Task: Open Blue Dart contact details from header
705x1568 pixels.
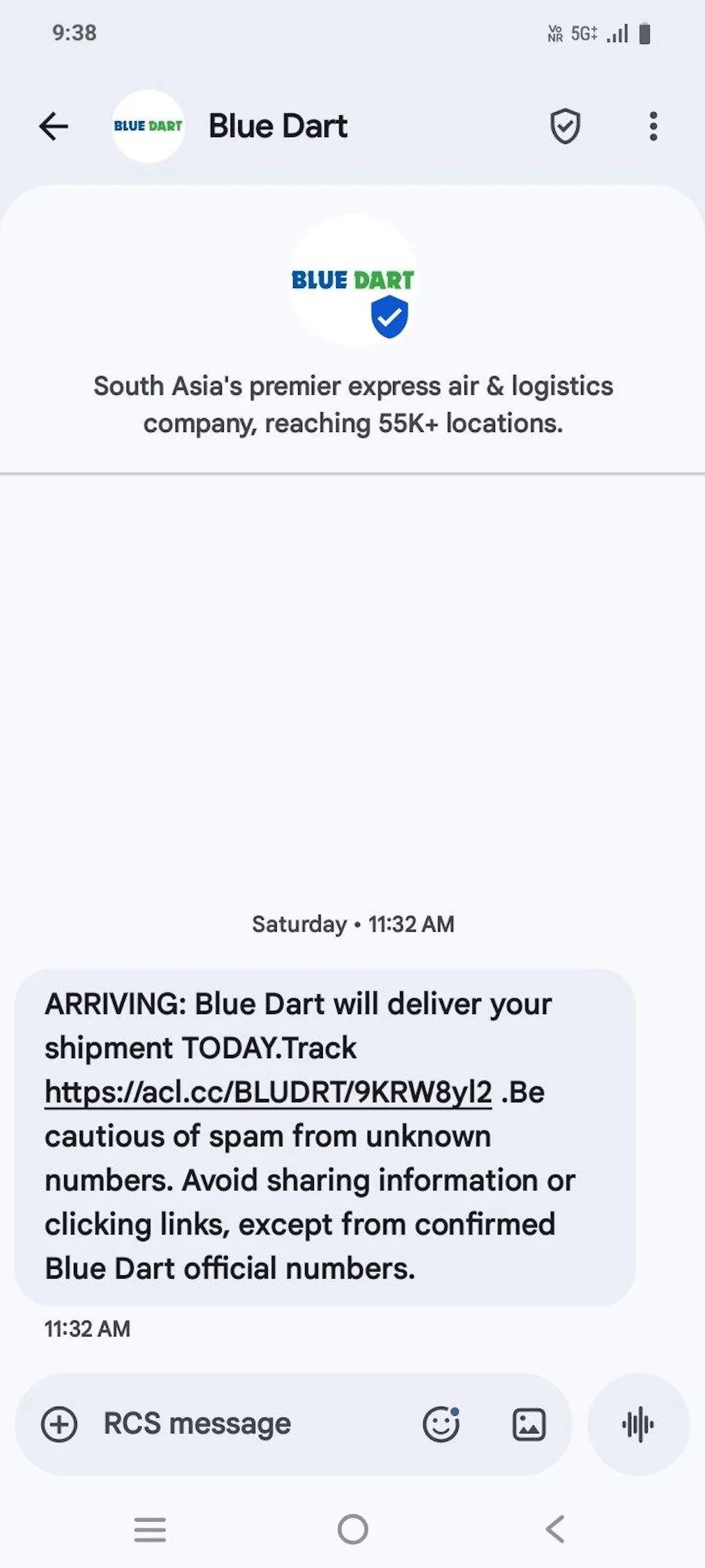Action: click(x=277, y=127)
